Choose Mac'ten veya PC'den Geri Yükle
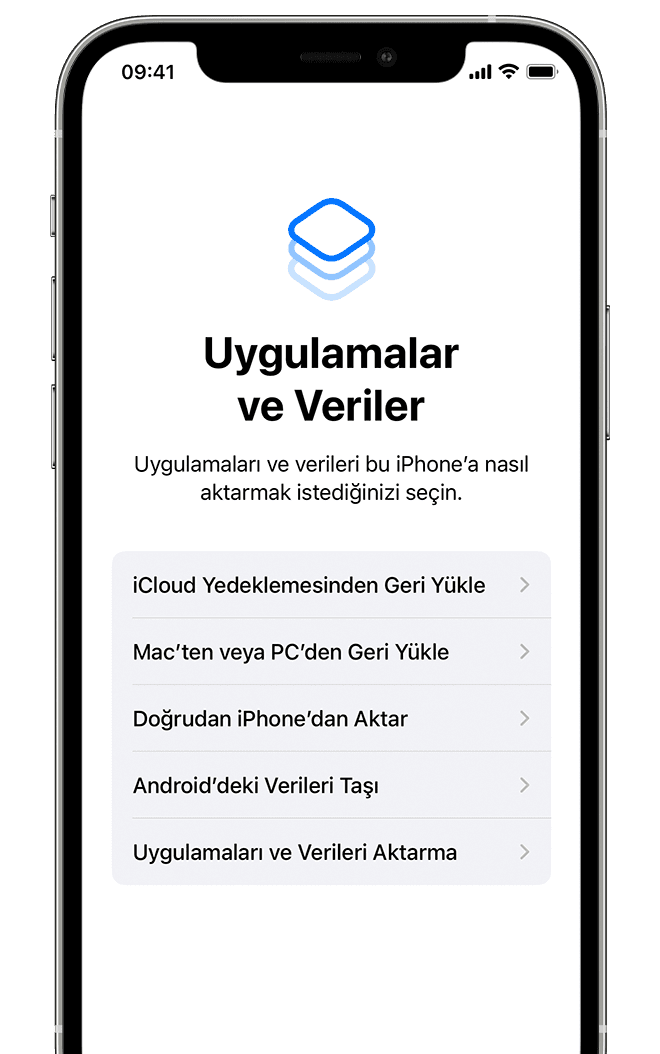660x1054 pixels. (330, 652)
